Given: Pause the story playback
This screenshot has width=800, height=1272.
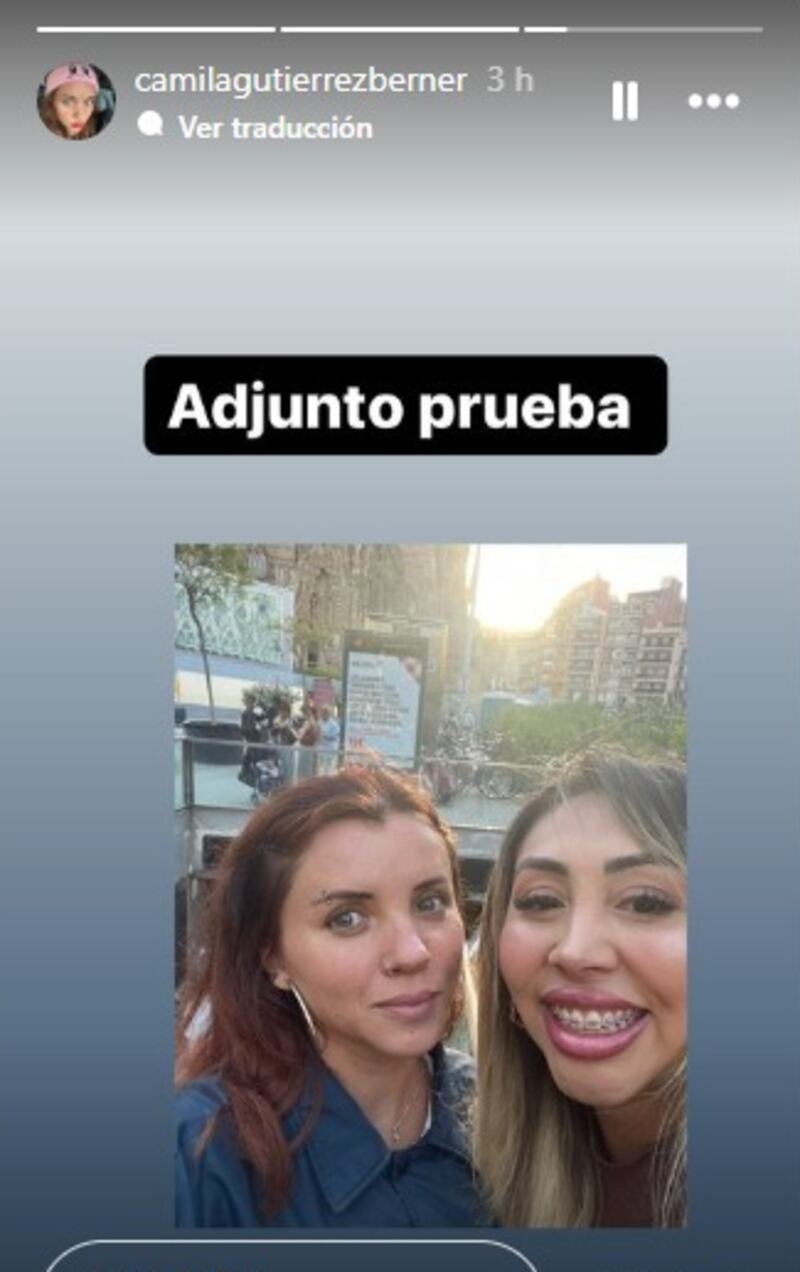Looking at the screenshot, I should pos(625,101).
